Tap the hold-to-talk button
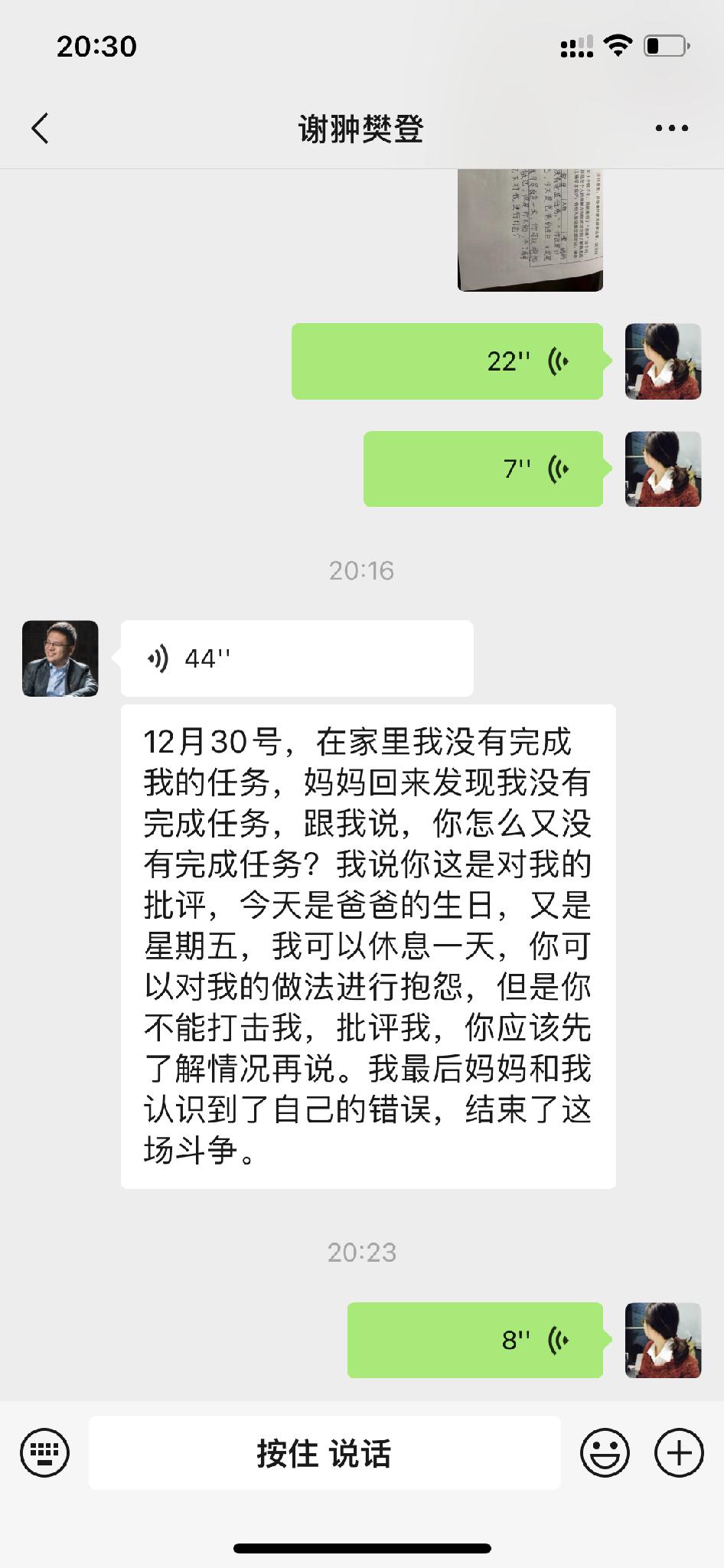The image size is (724, 1568). tap(324, 1452)
